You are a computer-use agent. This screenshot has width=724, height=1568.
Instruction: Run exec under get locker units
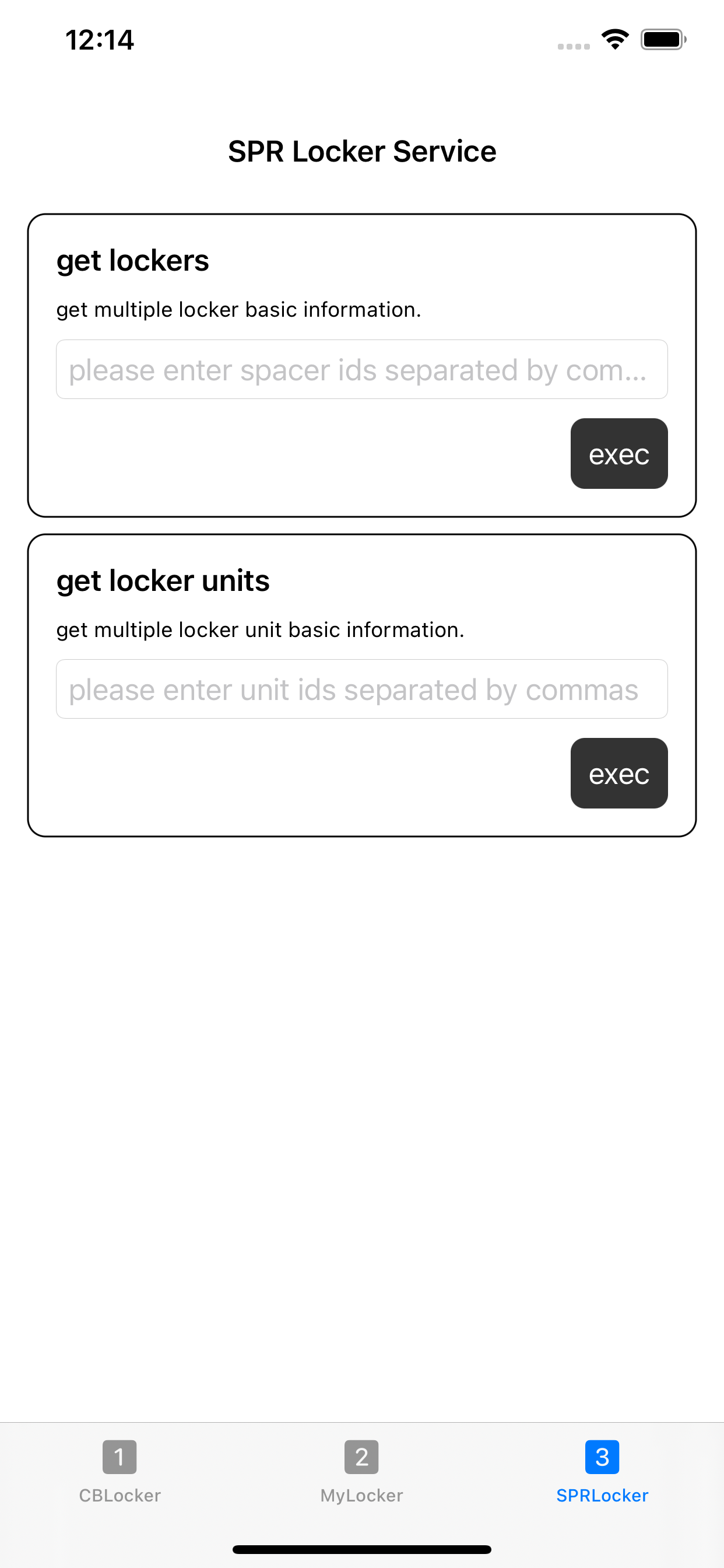point(618,773)
